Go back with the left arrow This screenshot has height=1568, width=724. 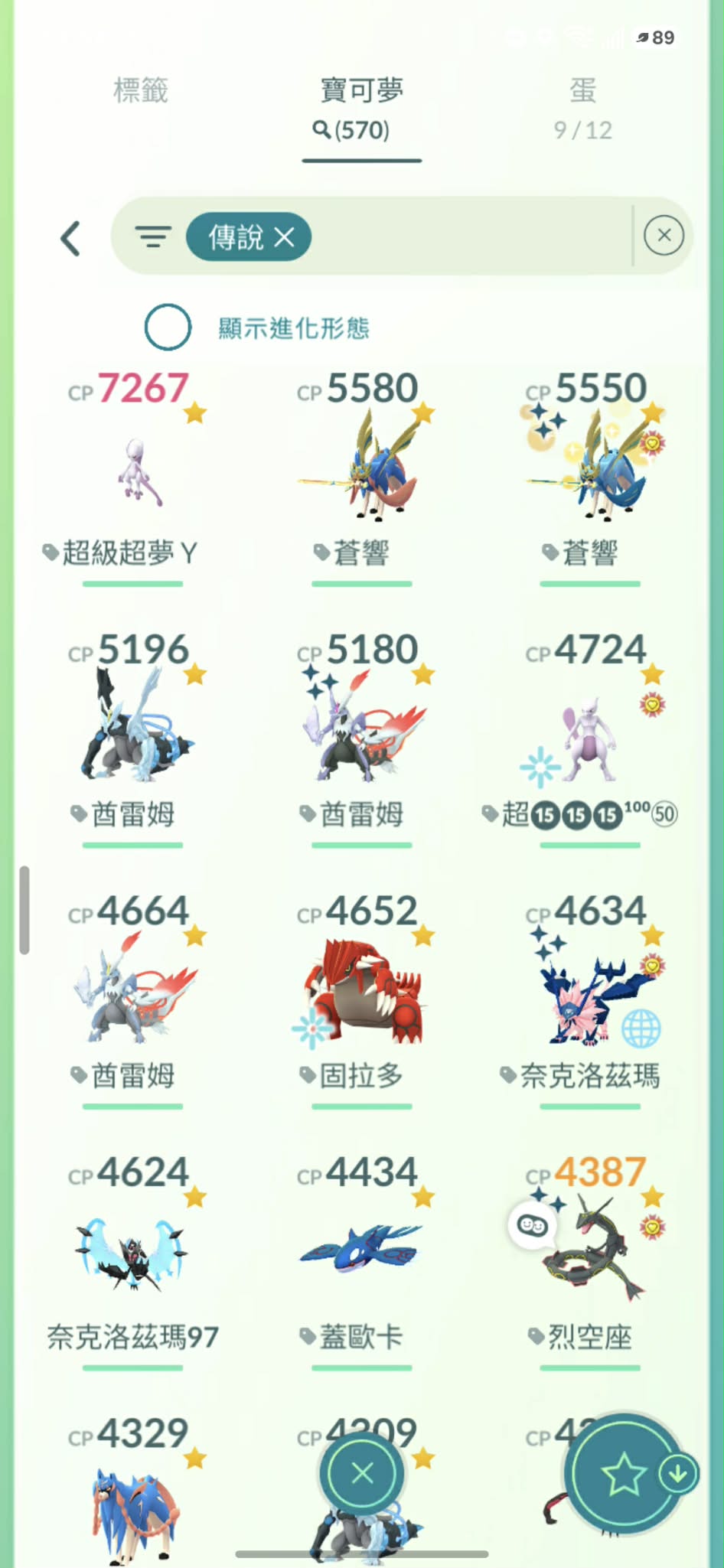point(70,239)
